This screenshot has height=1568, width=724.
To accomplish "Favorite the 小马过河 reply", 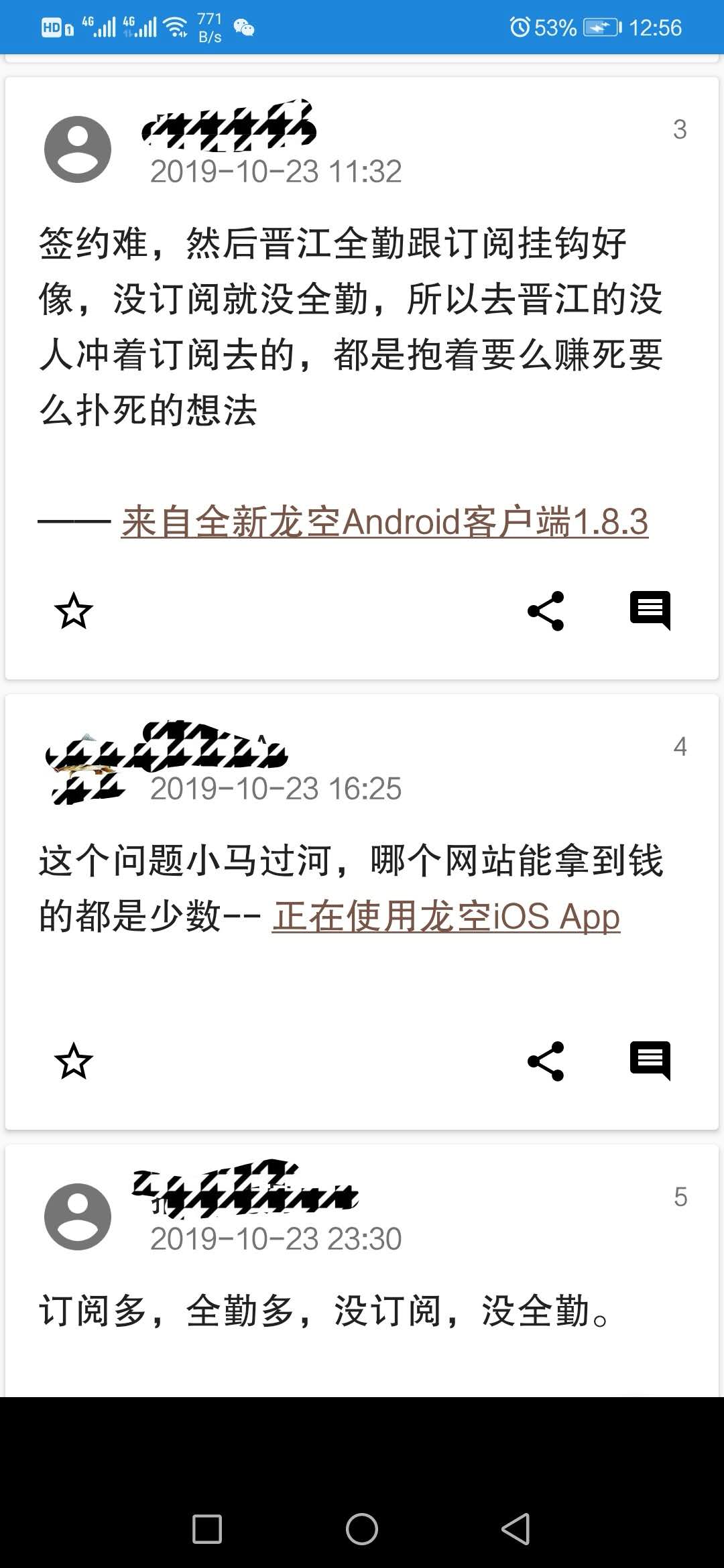I will tap(74, 1061).
